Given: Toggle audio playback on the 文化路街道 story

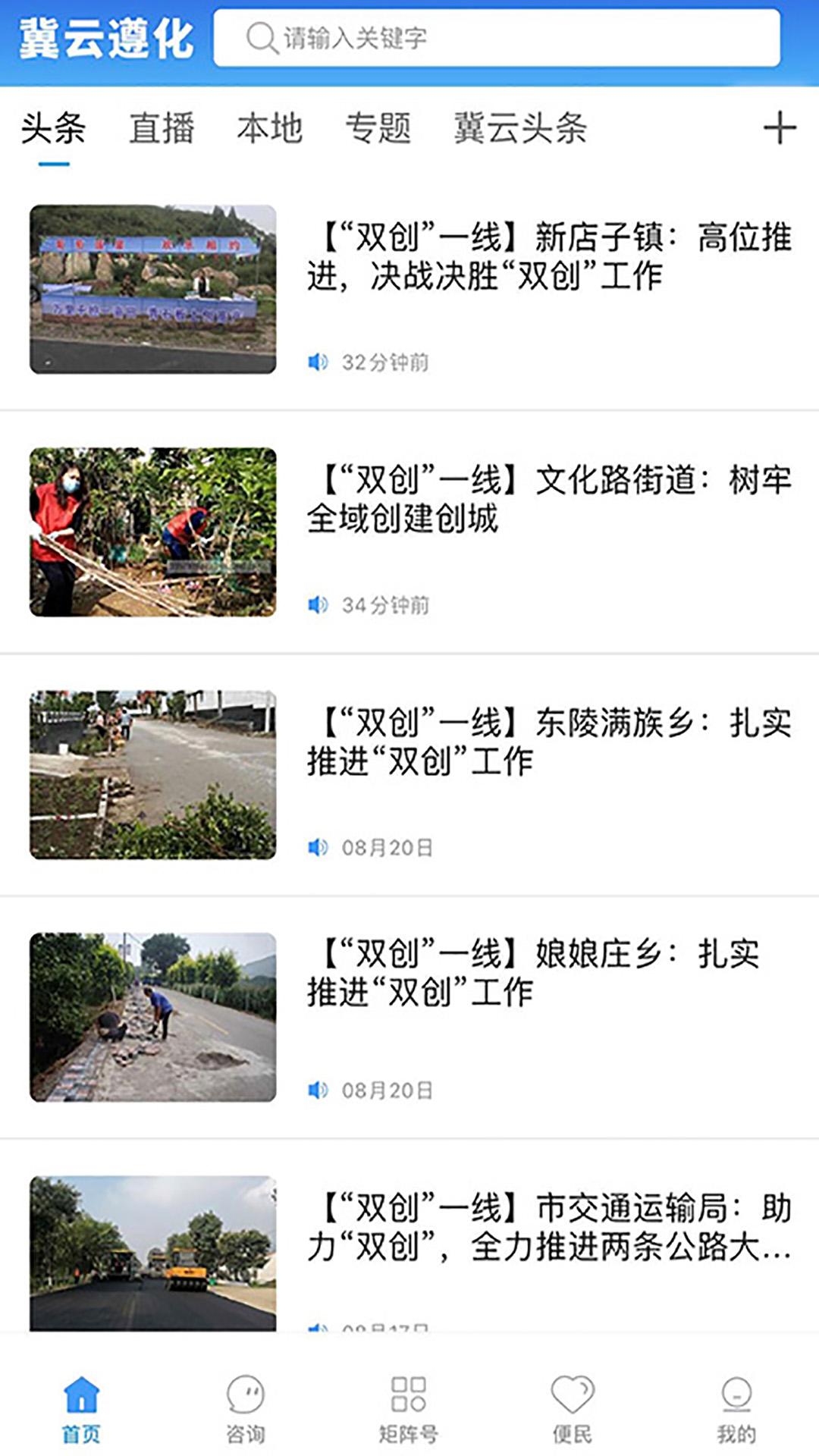Looking at the screenshot, I should tap(319, 604).
